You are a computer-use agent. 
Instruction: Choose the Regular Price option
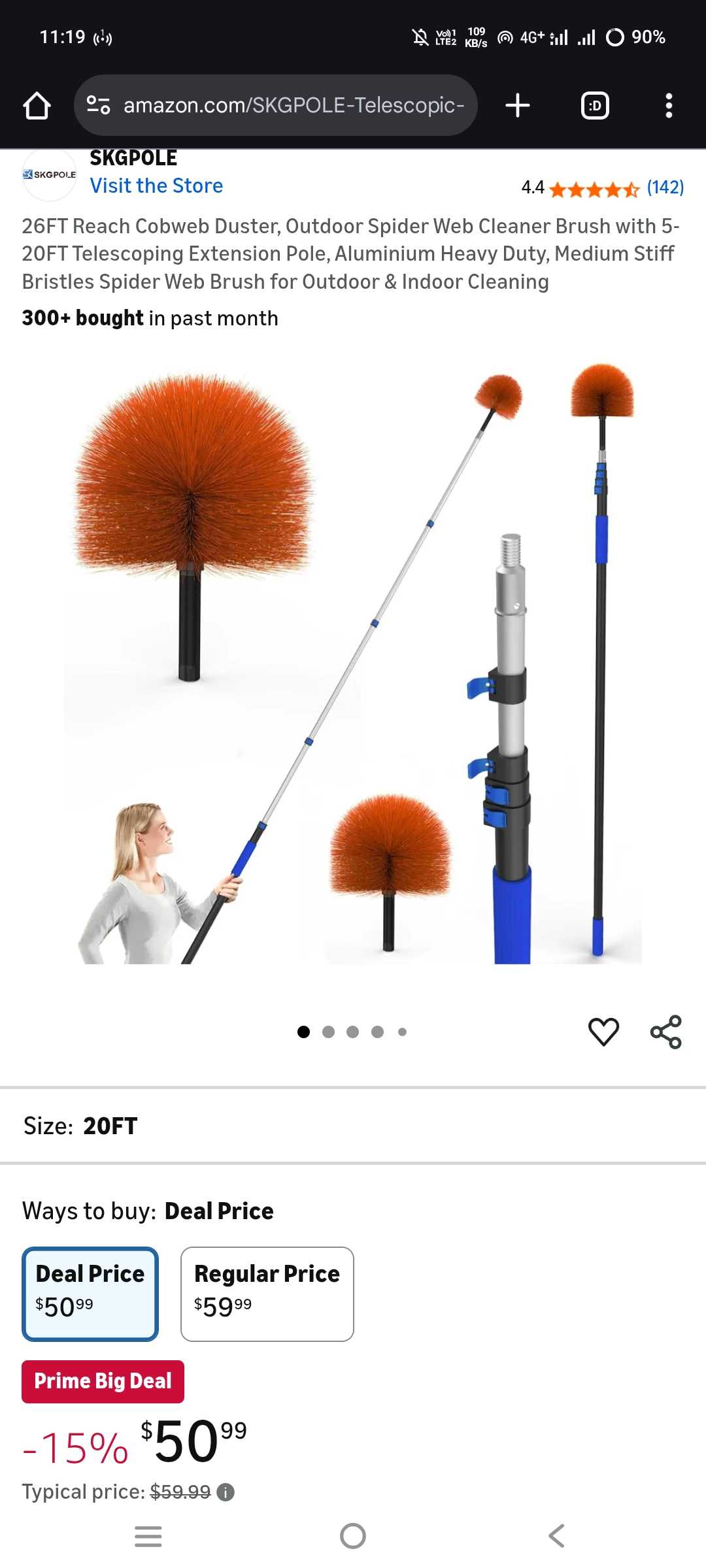[267, 1294]
